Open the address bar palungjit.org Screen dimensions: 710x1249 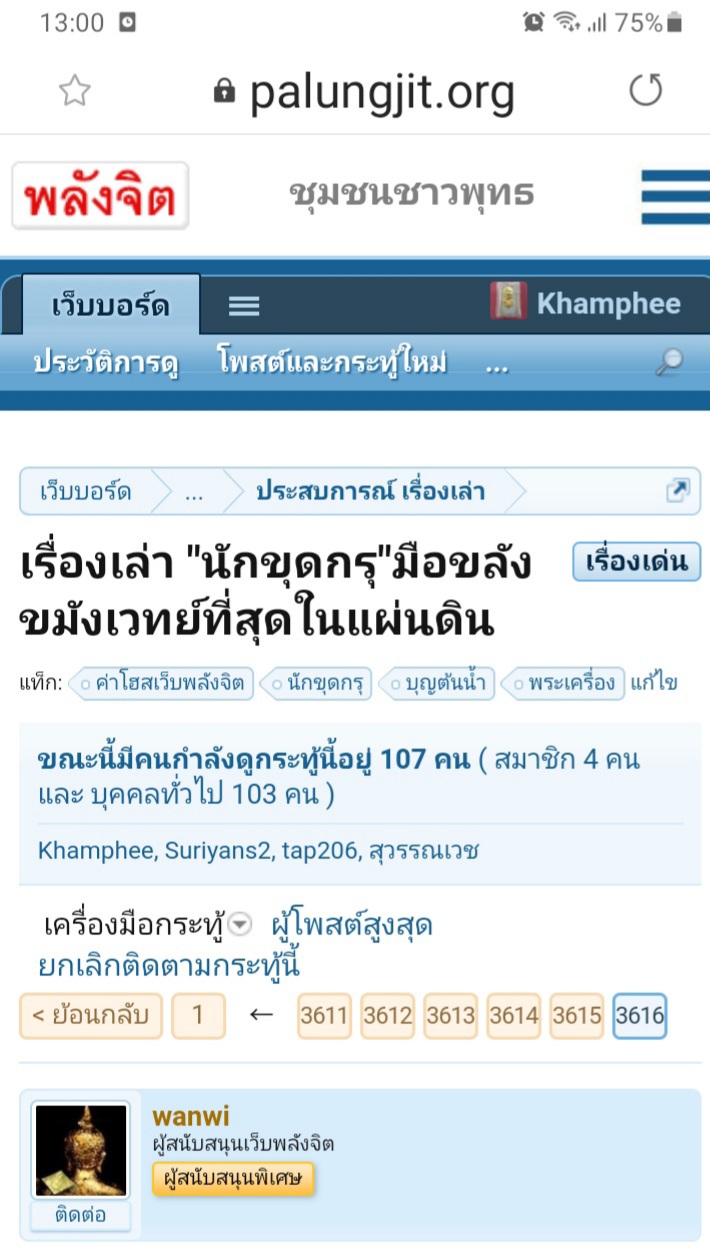tap(382, 93)
